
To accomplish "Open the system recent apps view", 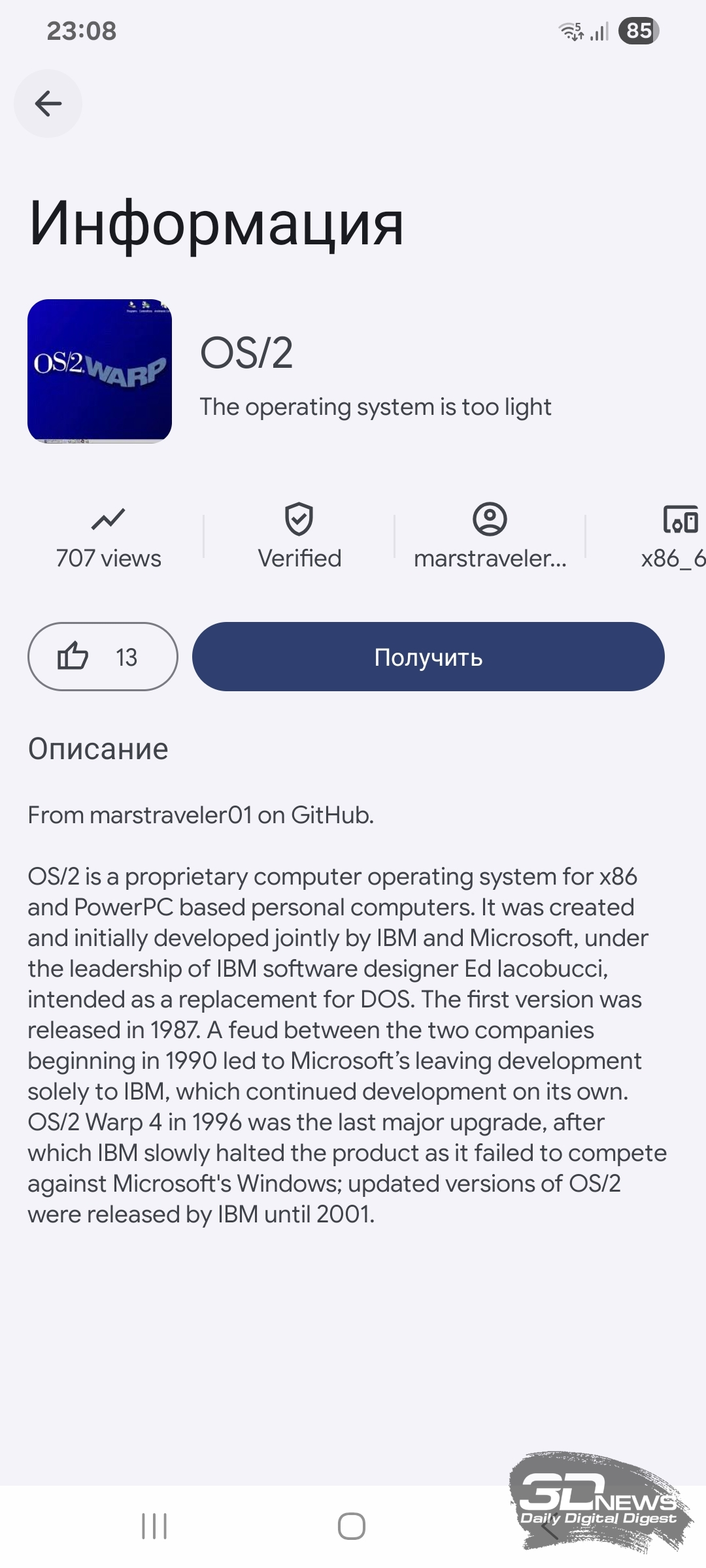I will (x=154, y=1526).
